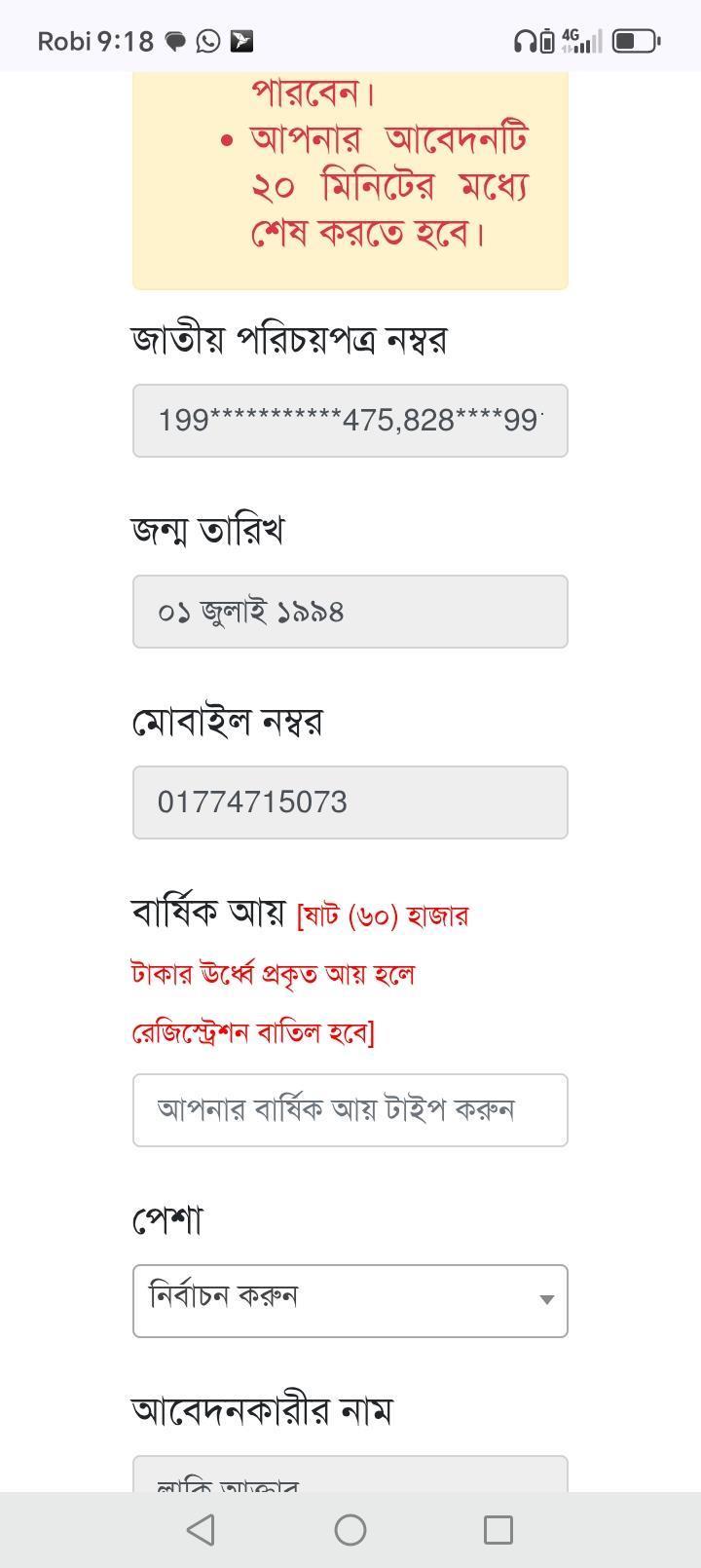Tap the mobile number field 01774715073
701x1568 pixels.
pos(350,803)
